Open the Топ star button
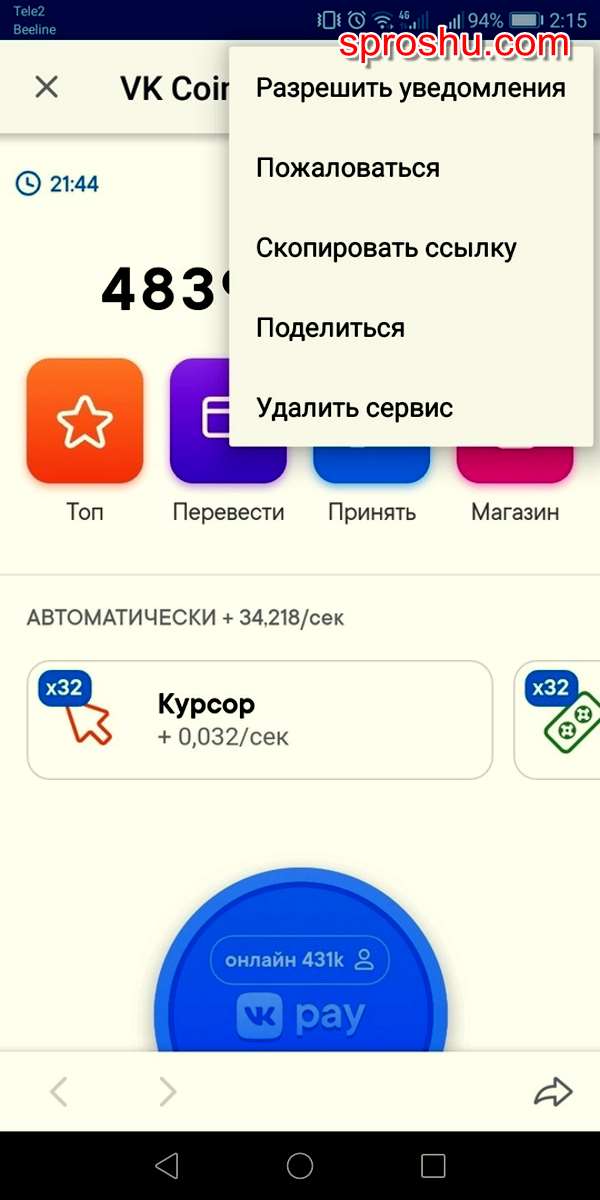This screenshot has width=600, height=1200. (x=85, y=421)
